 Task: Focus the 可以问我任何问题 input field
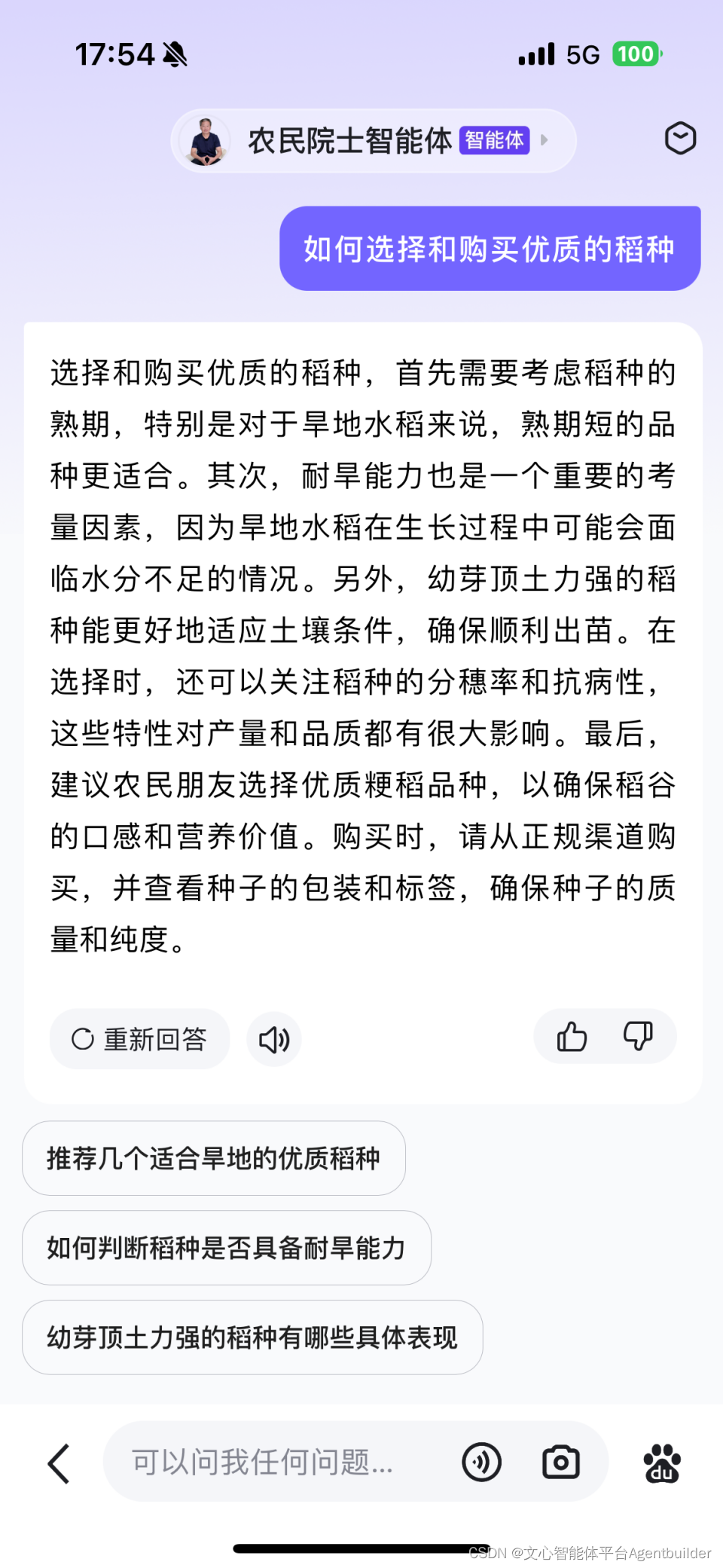point(279,1462)
